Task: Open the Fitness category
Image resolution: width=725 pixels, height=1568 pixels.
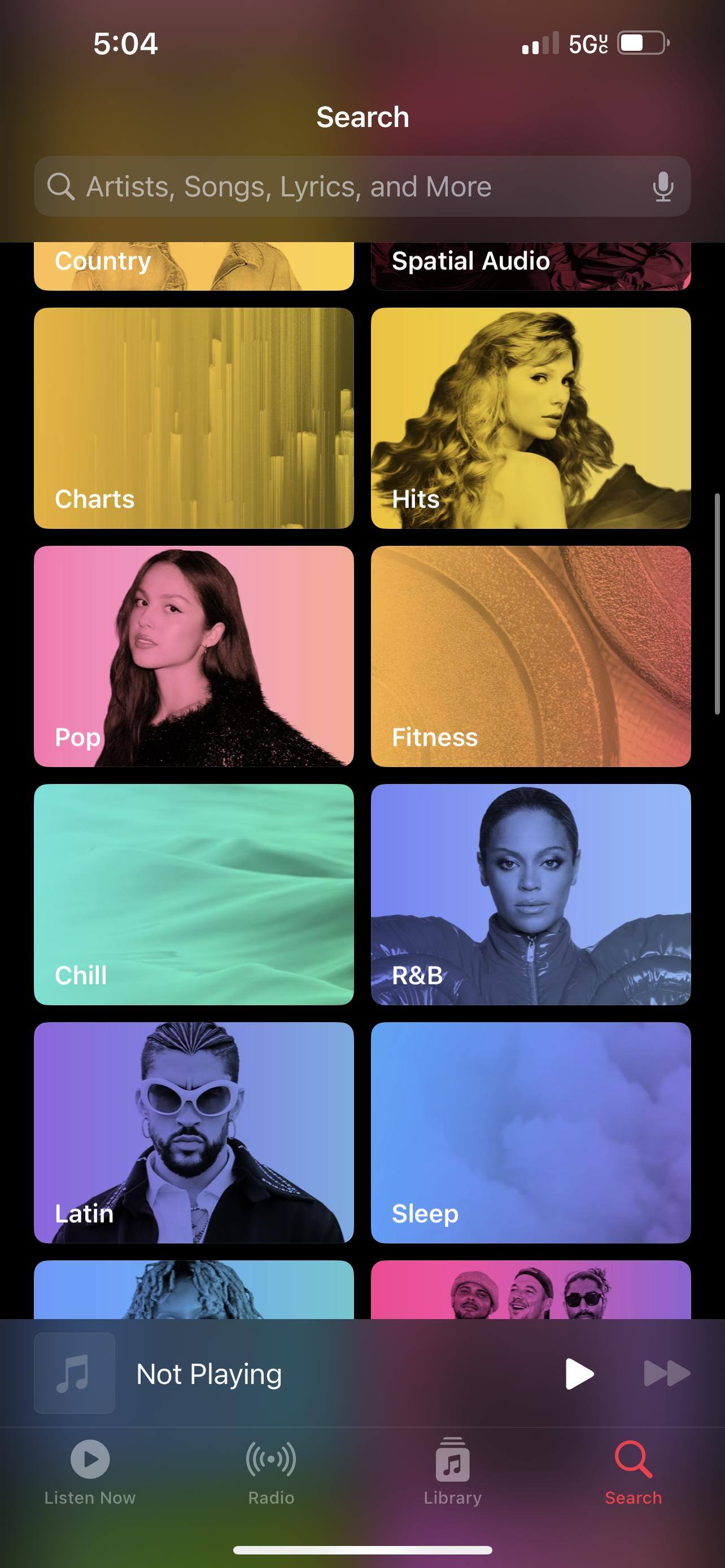Action: [530, 656]
